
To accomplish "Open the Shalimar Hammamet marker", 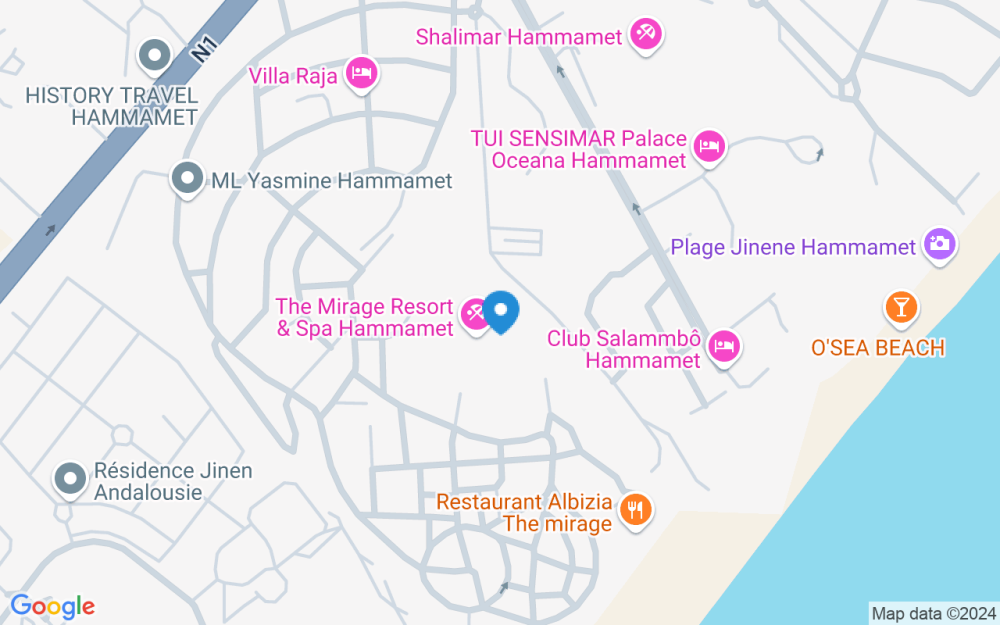I will 647,34.
